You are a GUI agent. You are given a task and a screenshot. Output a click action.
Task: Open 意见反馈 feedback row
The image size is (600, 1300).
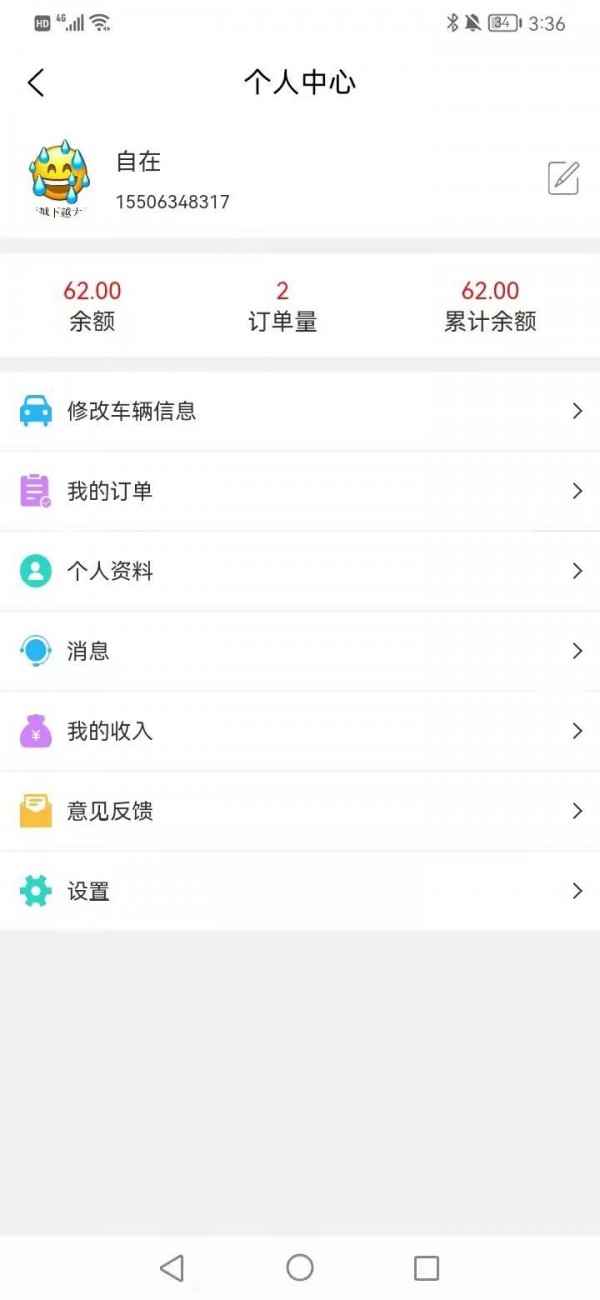300,811
